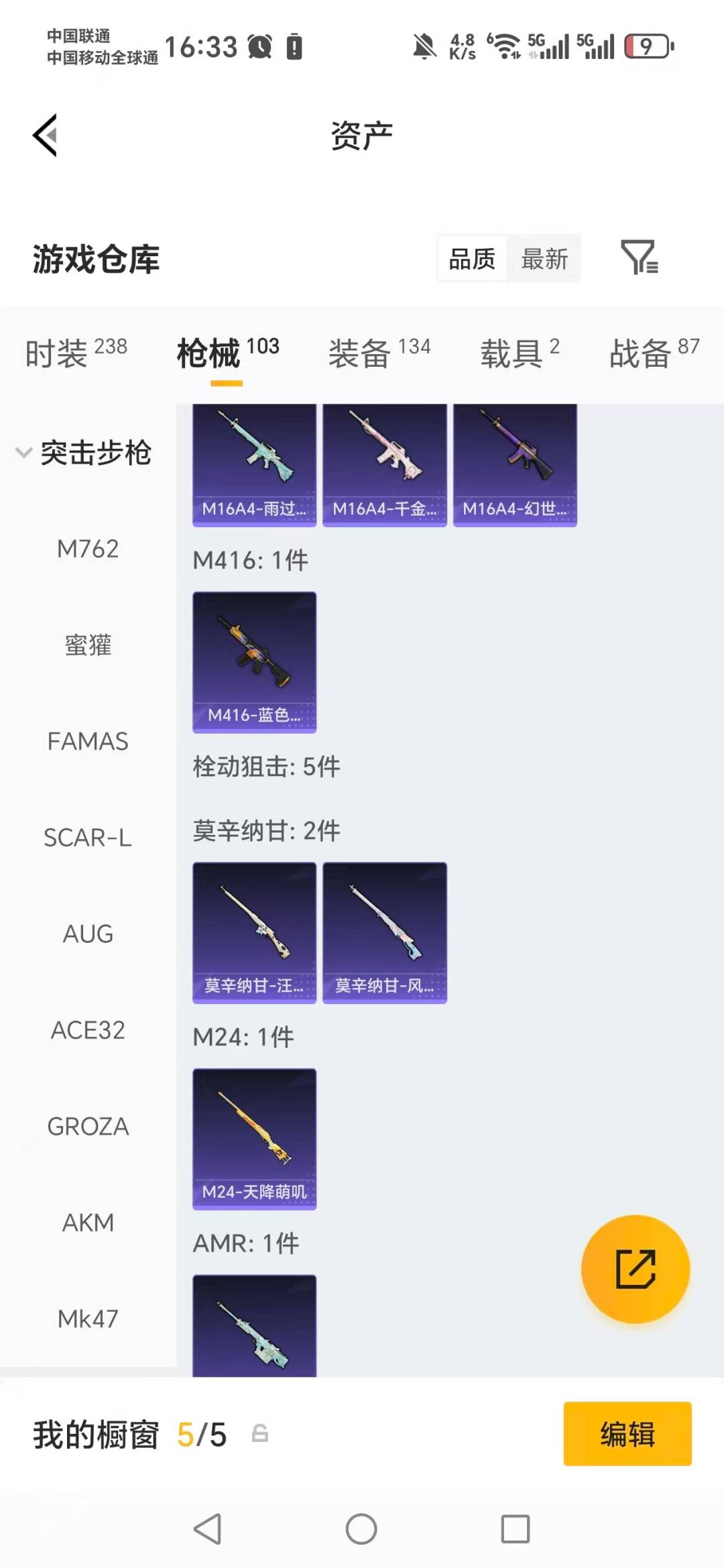Switch to the 装备 tab
Viewport: 724px width, 1568px height.
point(360,353)
